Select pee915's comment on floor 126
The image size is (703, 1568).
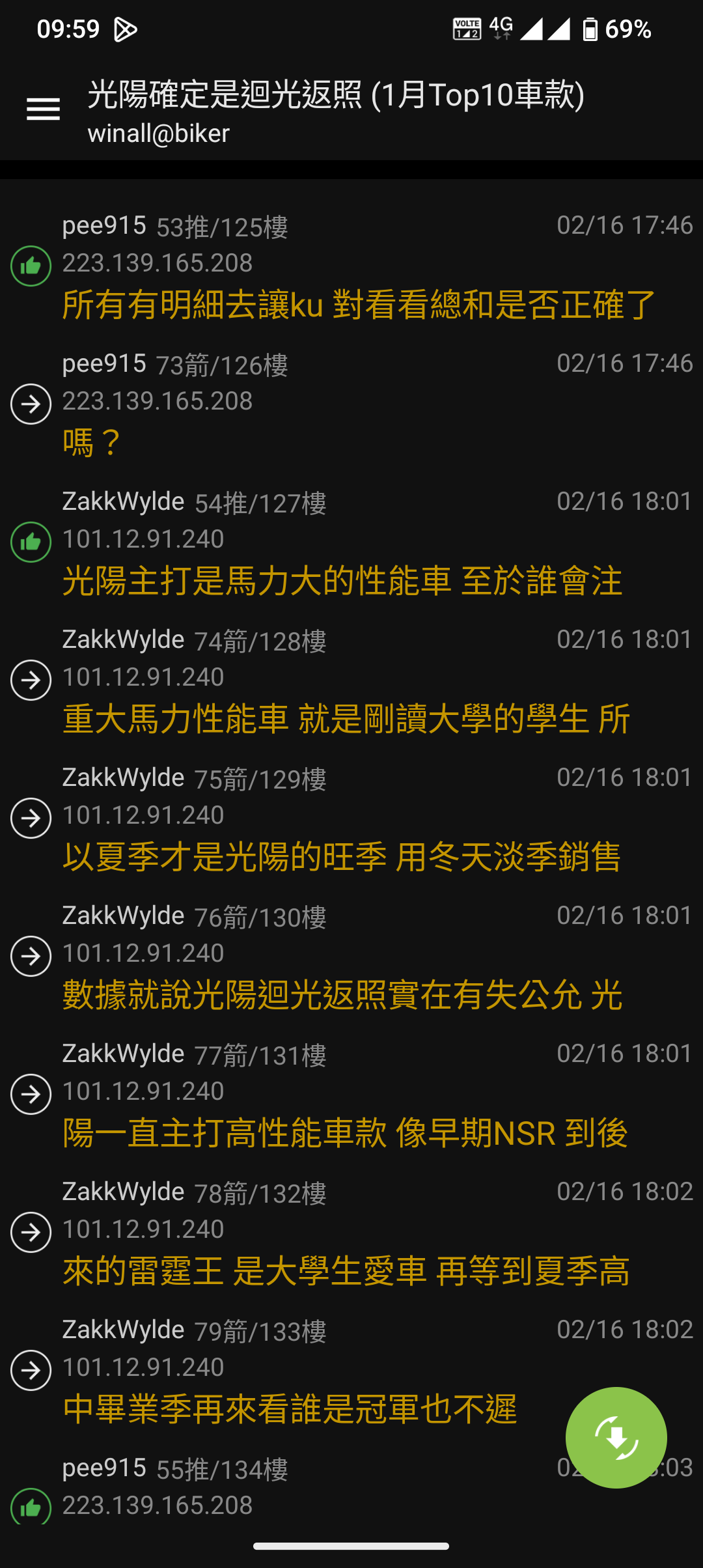[351, 404]
